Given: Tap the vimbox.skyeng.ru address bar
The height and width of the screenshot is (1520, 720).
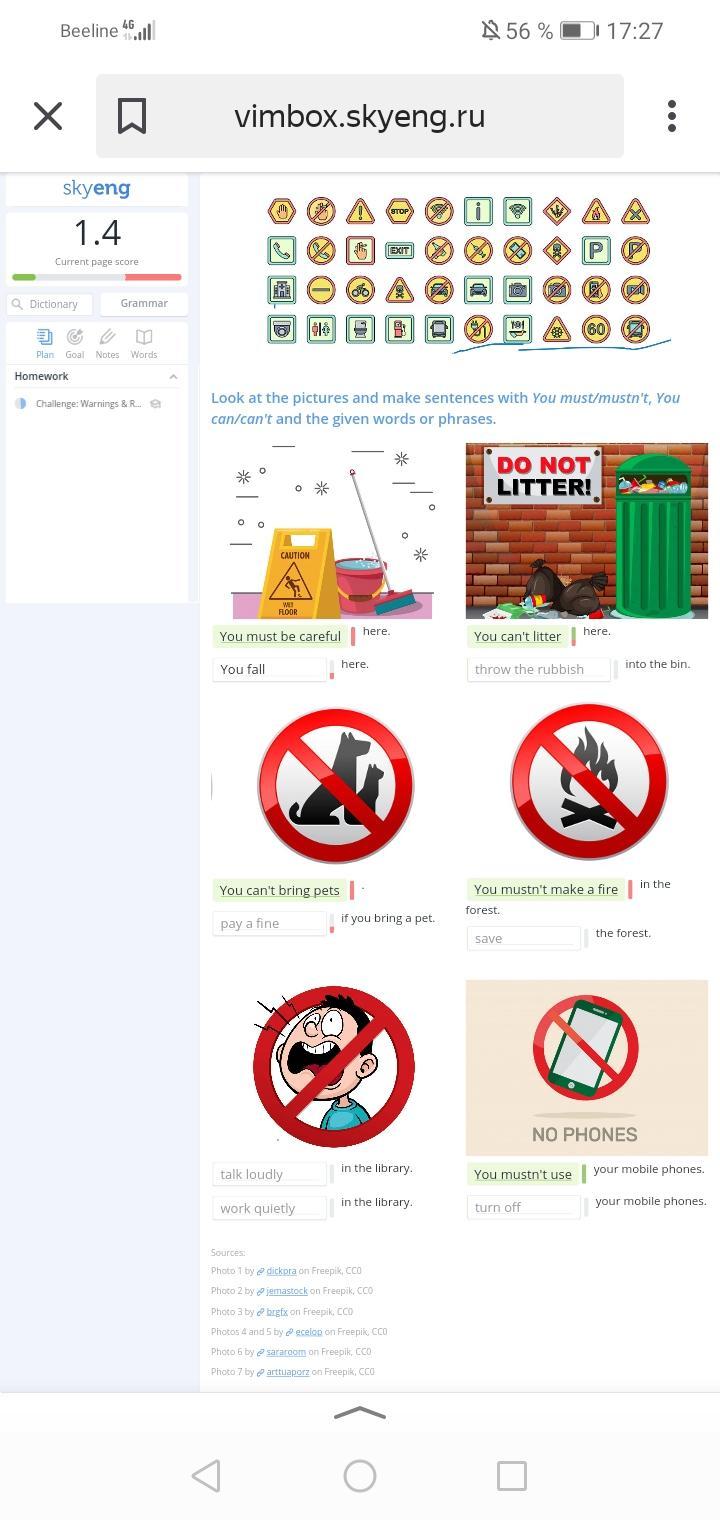Looking at the screenshot, I should [360, 116].
